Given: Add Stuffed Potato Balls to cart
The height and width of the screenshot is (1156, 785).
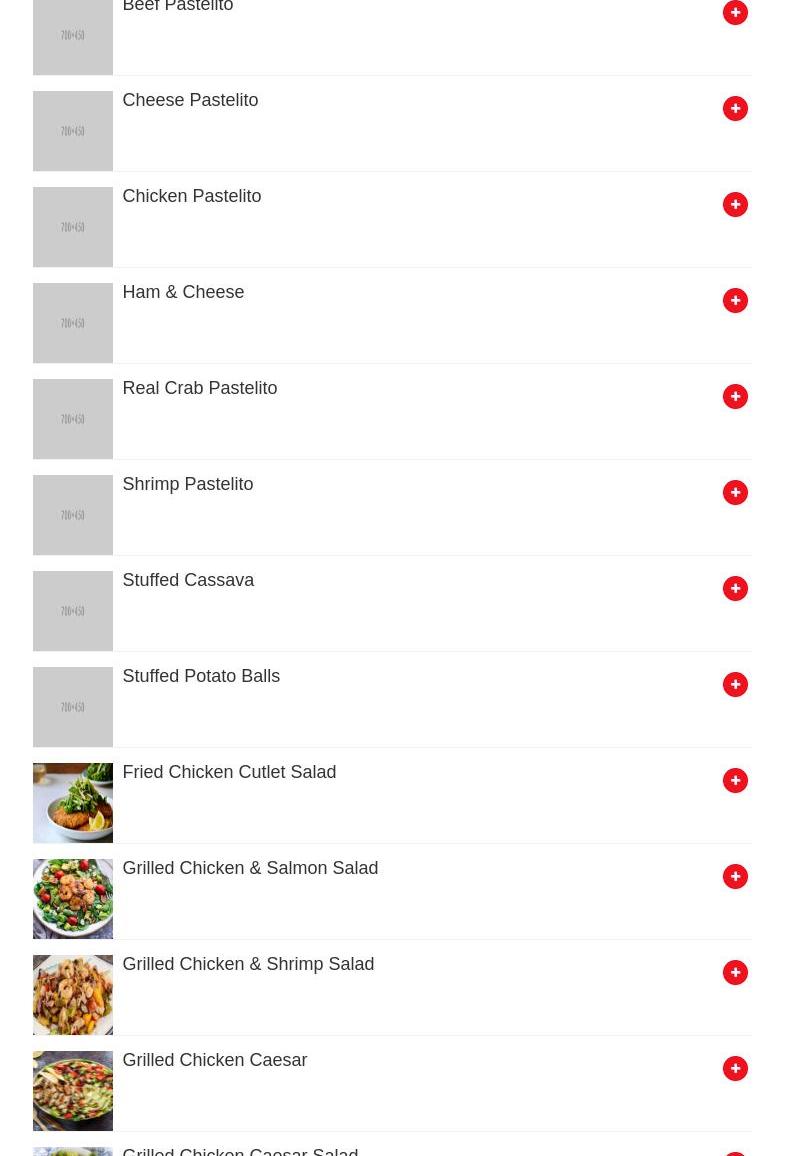Looking at the screenshot, I should [735, 684].
